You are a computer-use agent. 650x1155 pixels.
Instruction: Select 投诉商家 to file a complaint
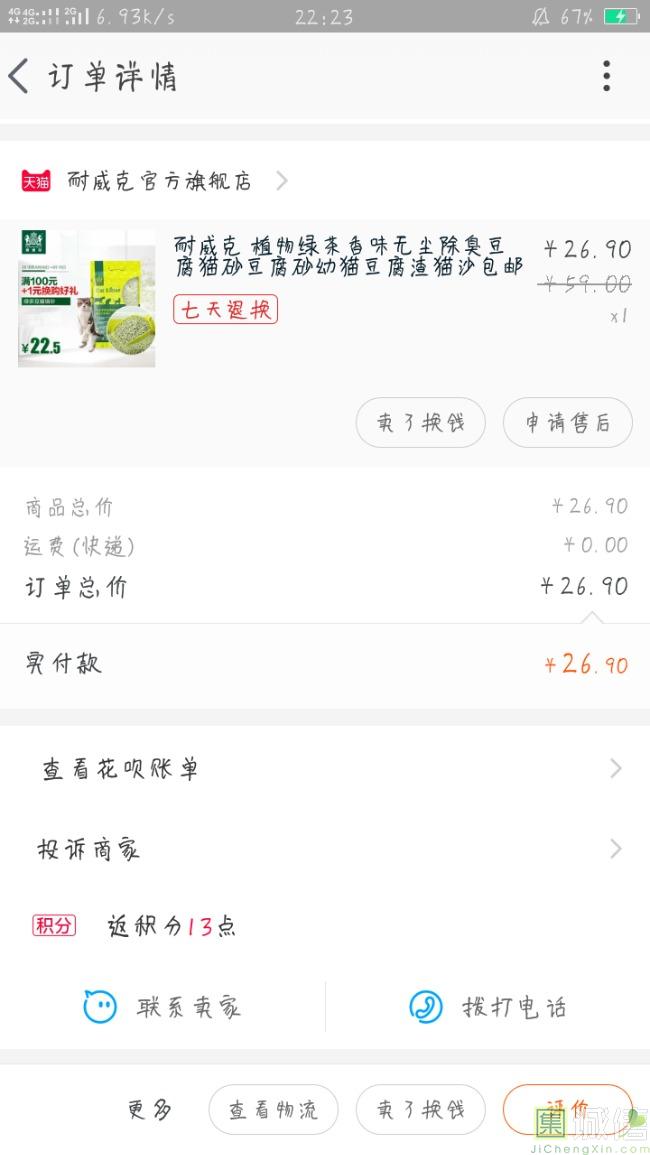325,849
